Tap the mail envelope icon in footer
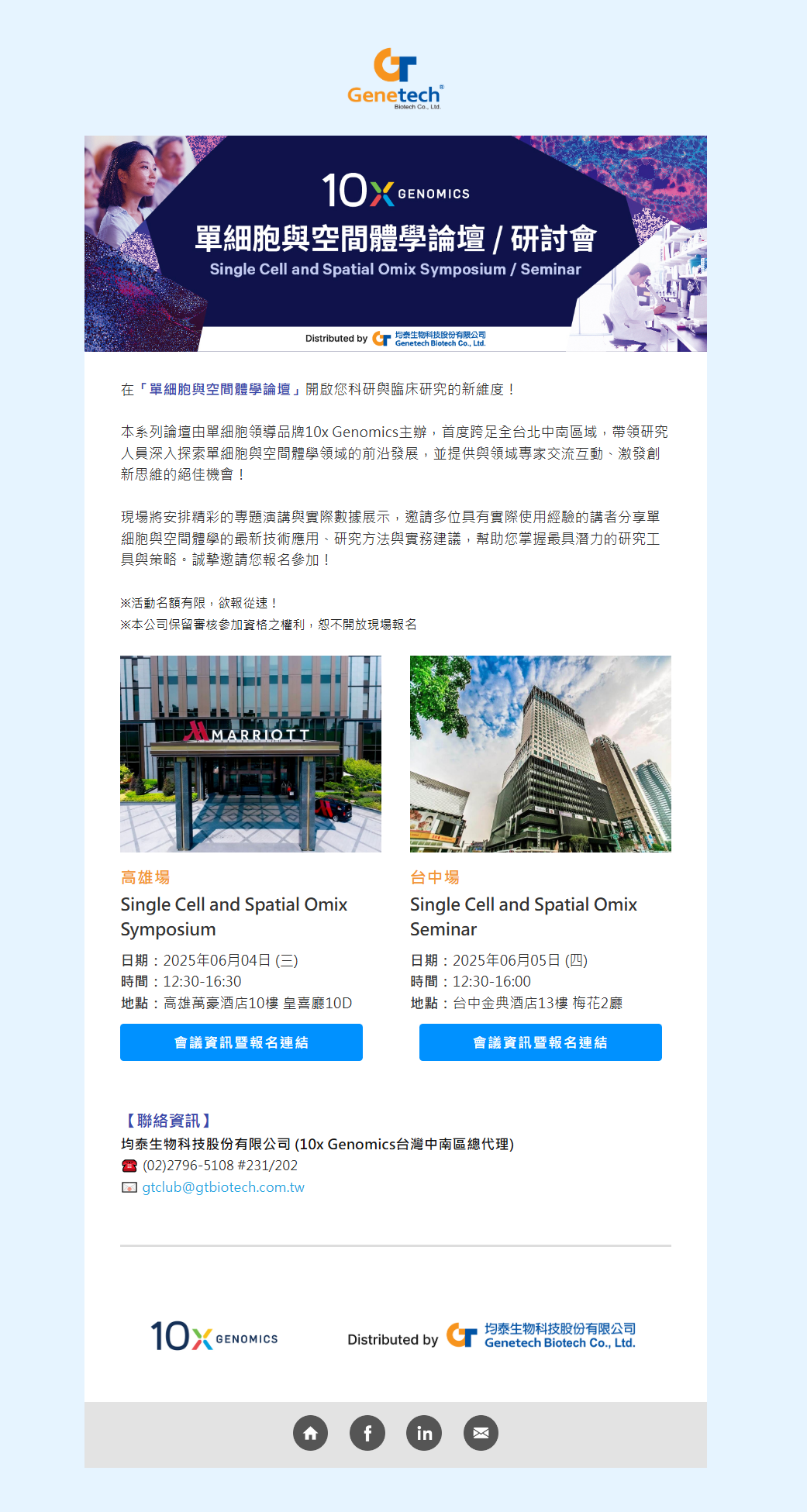This screenshot has width=807, height=1512. tap(481, 1433)
